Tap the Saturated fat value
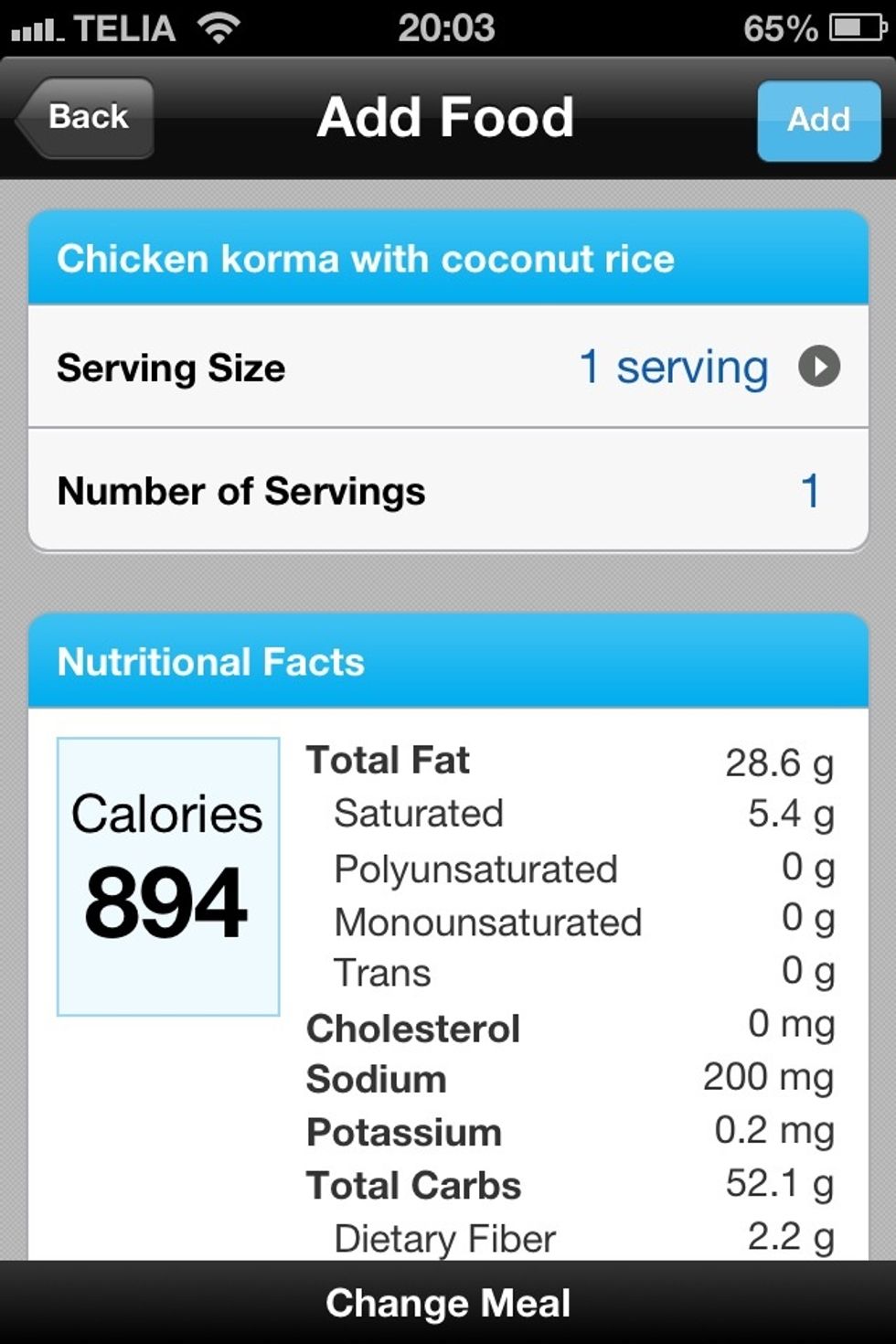This screenshot has height=1344, width=896. [x=792, y=813]
